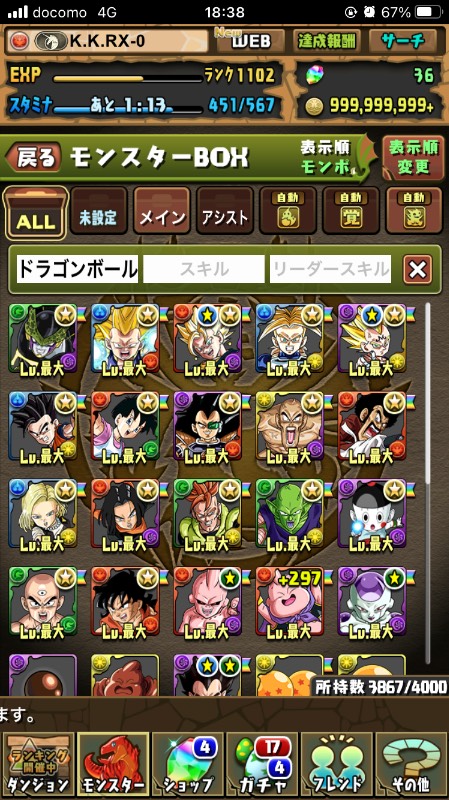Go back with the 戻る button

(x=34, y=157)
